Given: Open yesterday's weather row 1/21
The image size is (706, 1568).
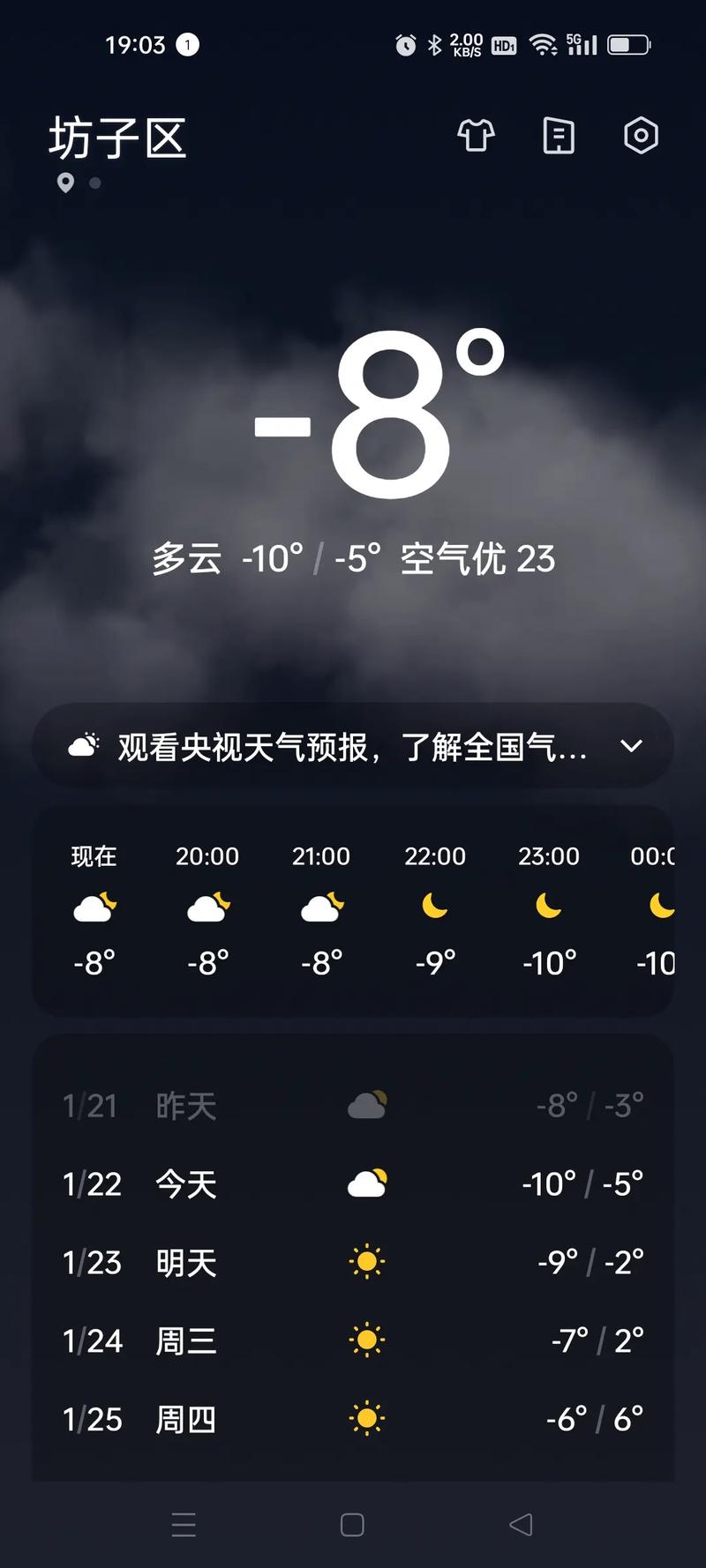Looking at the screenshot, I should pyautogui.click(x=353, y=1105).
